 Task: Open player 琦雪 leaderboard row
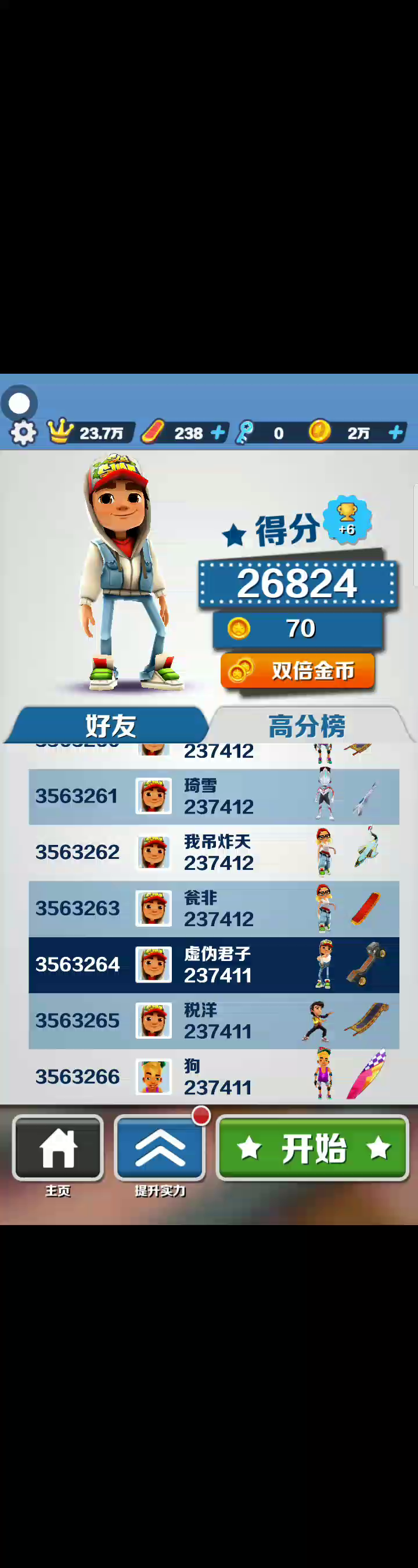point(213,796)
